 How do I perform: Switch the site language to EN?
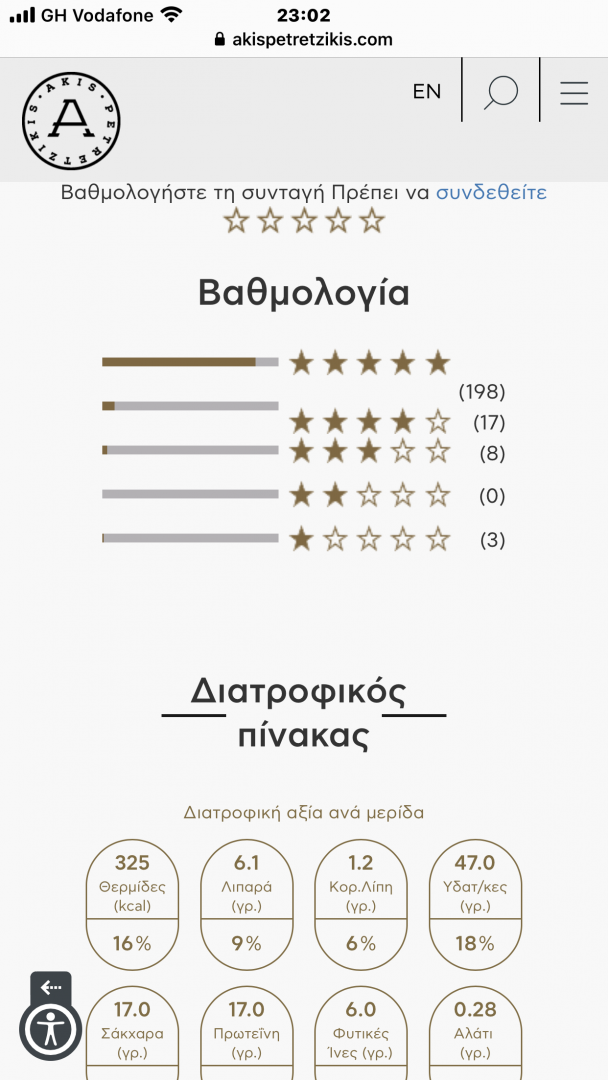point(426,91)
